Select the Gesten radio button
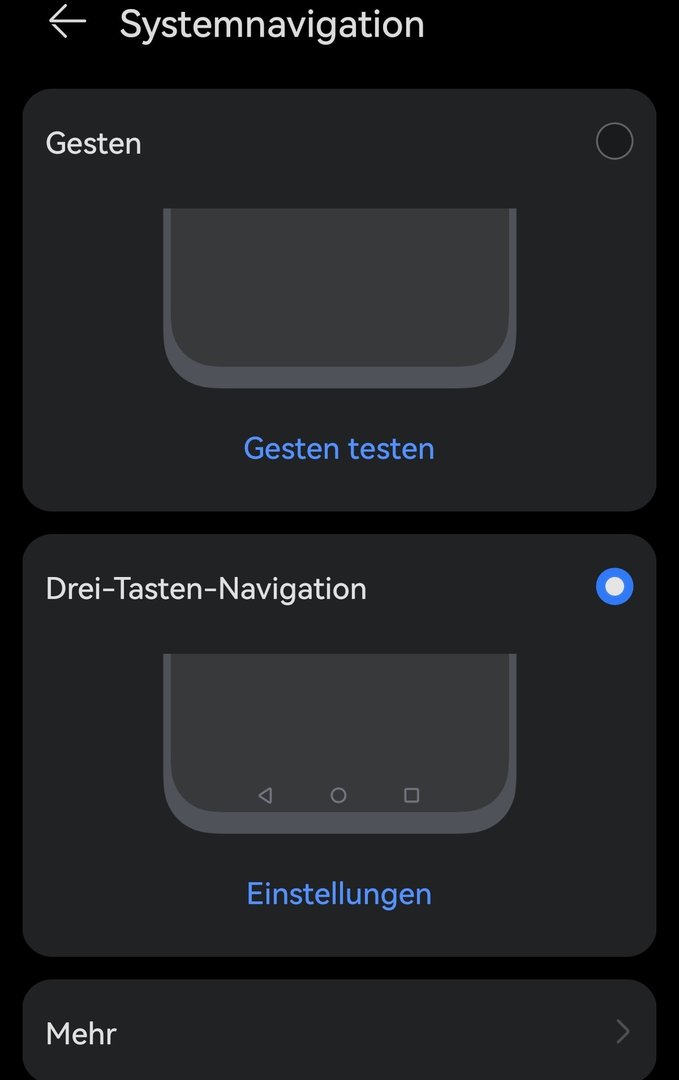Viewport: 679px width, 1080px height. pos(614,142)
